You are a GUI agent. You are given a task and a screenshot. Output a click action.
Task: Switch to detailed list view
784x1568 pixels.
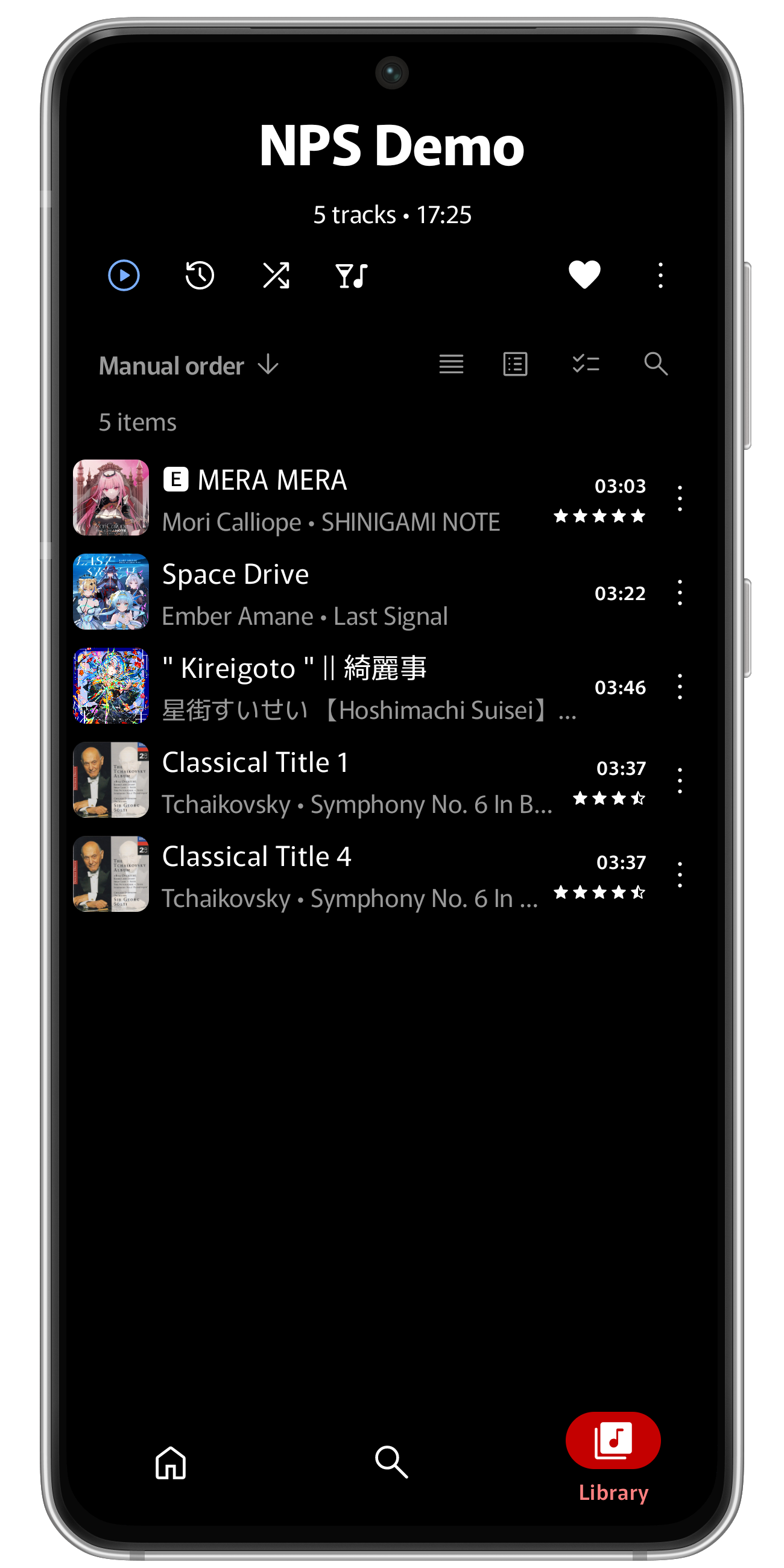pos(515,364)
